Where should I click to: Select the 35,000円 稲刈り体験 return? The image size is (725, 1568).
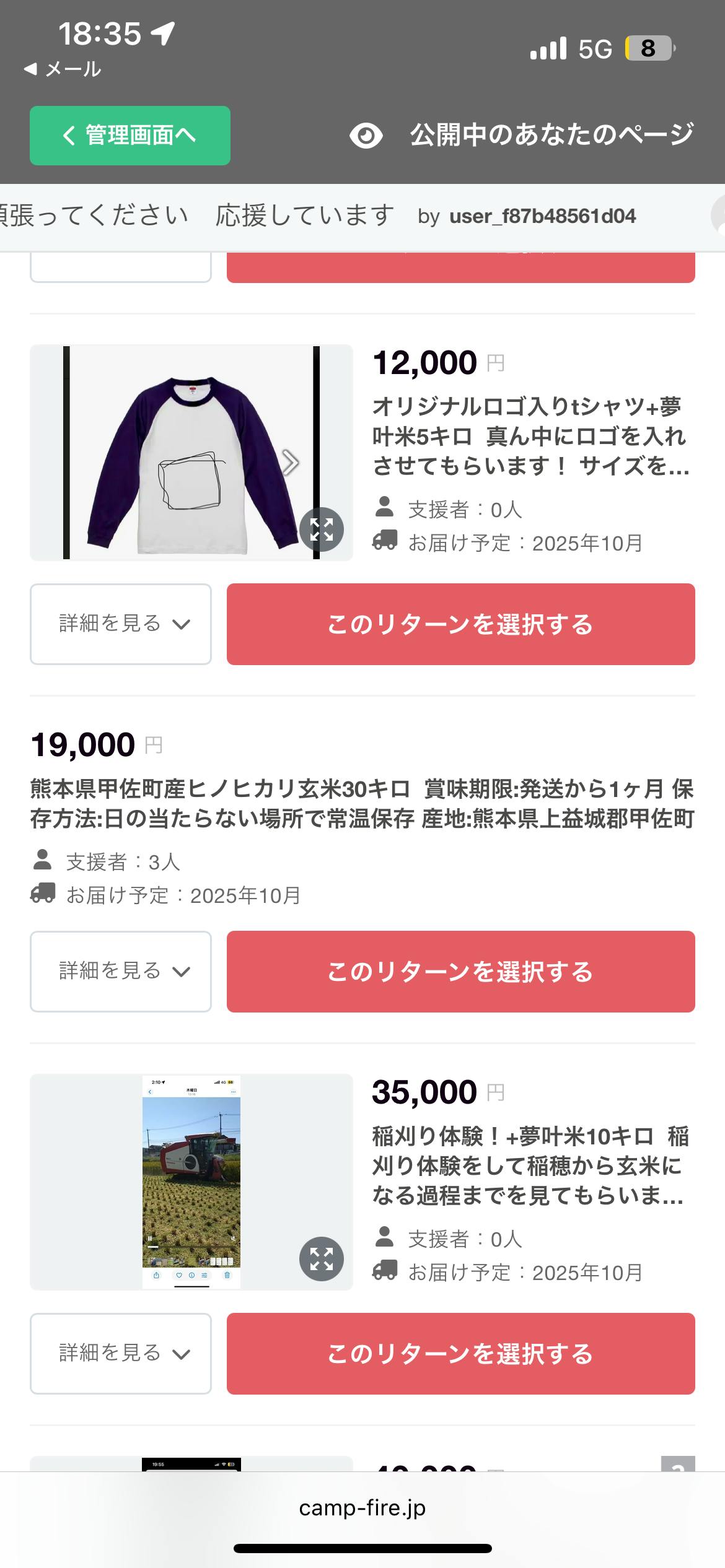[x=460, y=1353]
